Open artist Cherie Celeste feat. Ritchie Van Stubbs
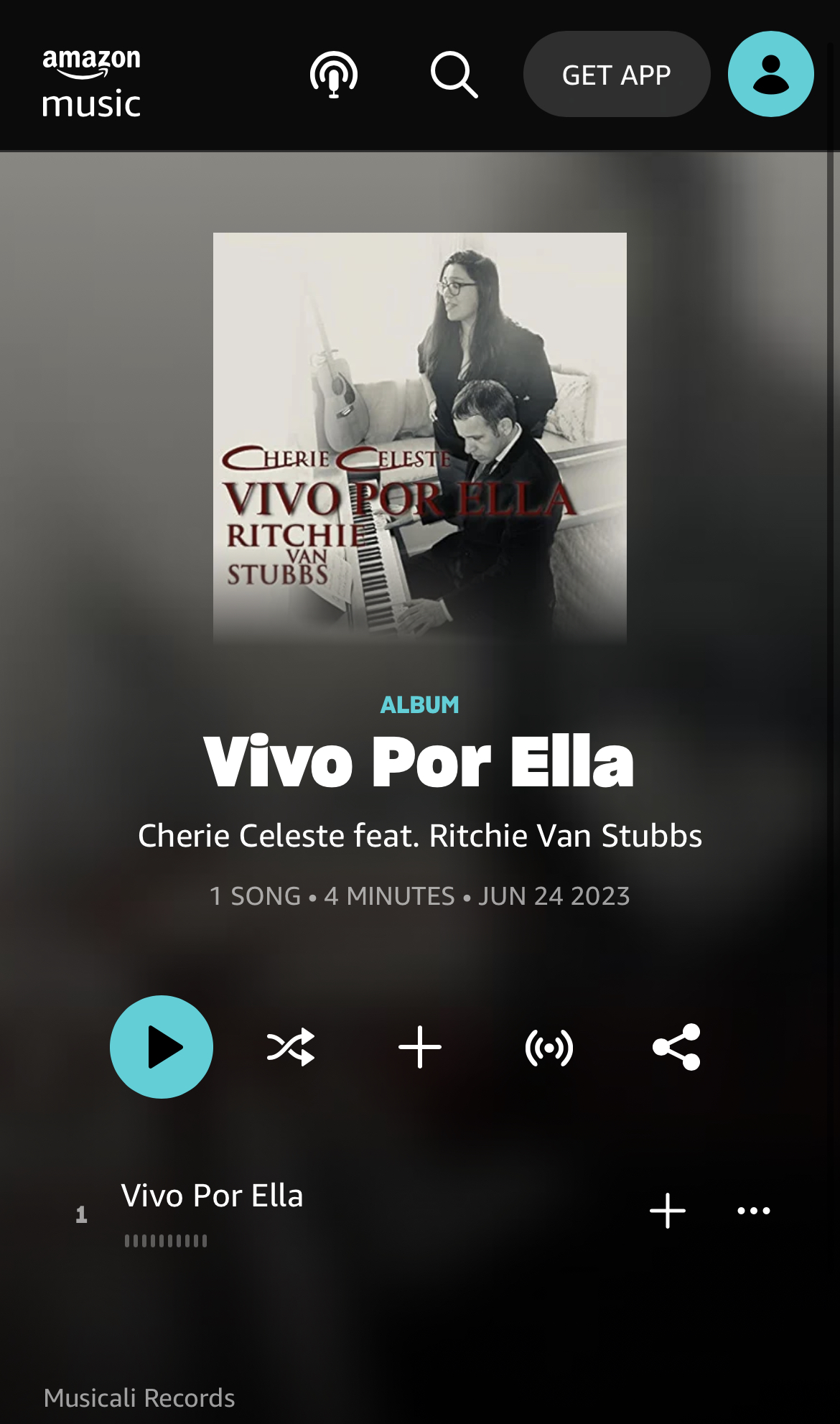 [420, 836]
